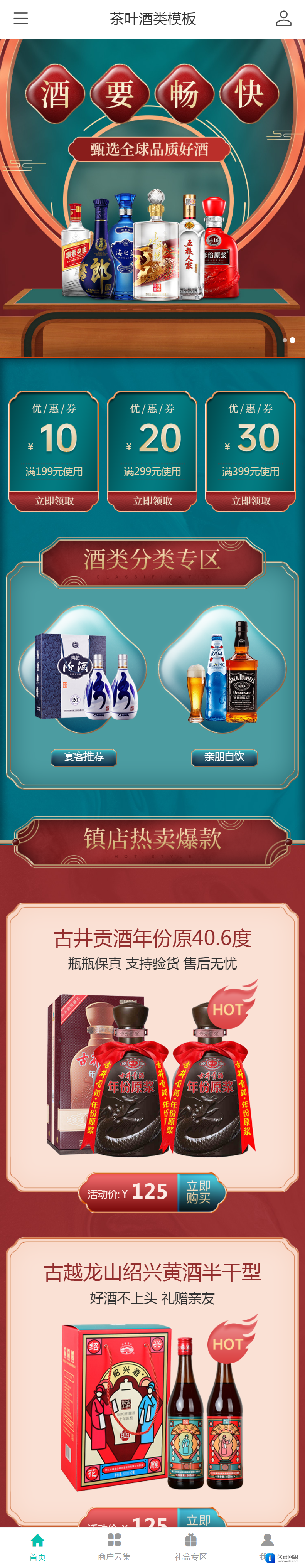Open the user profile icon in header
The height and width of the screenshot is (1568, 305).
(x=283, y=18)
